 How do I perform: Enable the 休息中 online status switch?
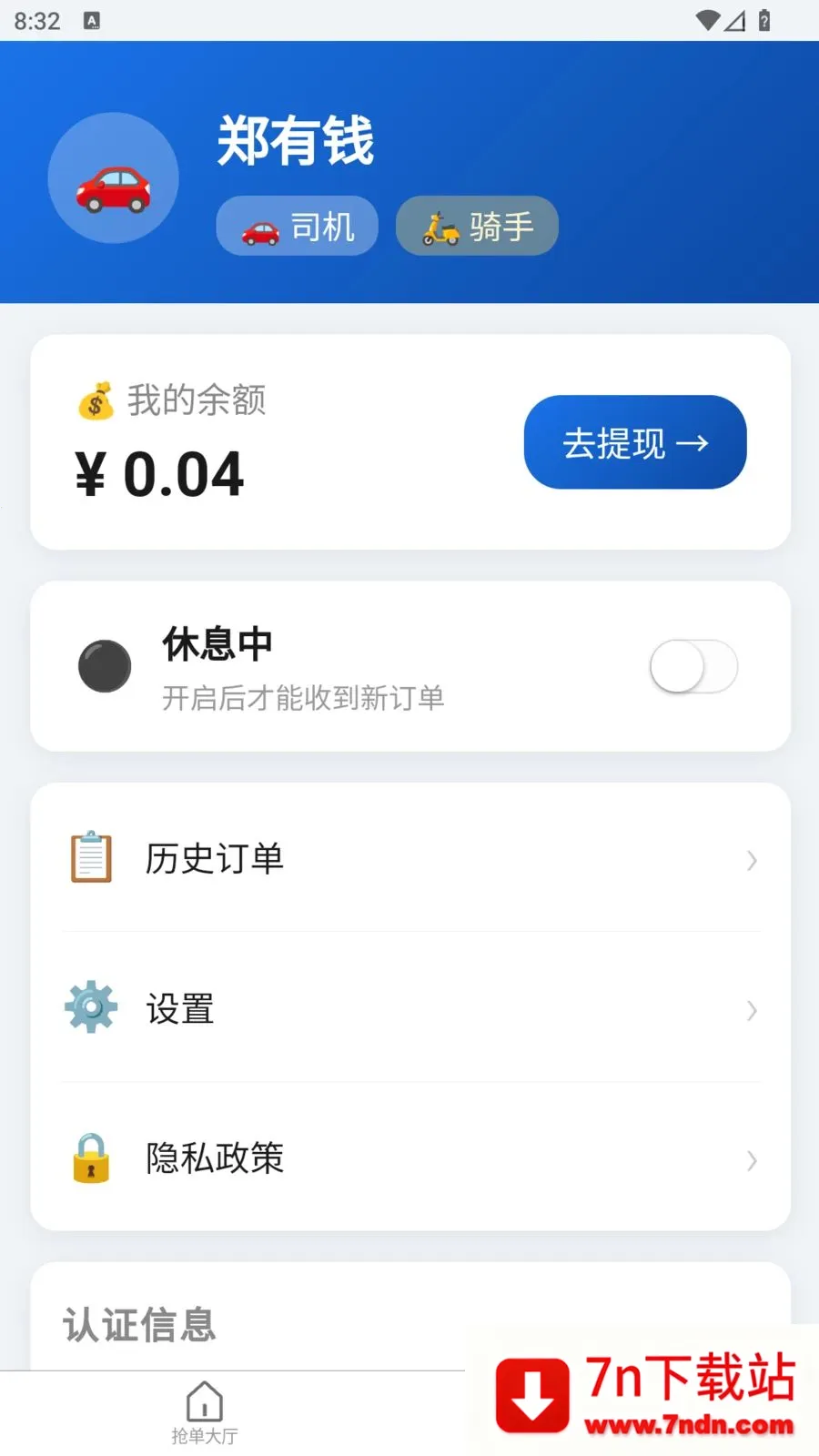[693, 666]
